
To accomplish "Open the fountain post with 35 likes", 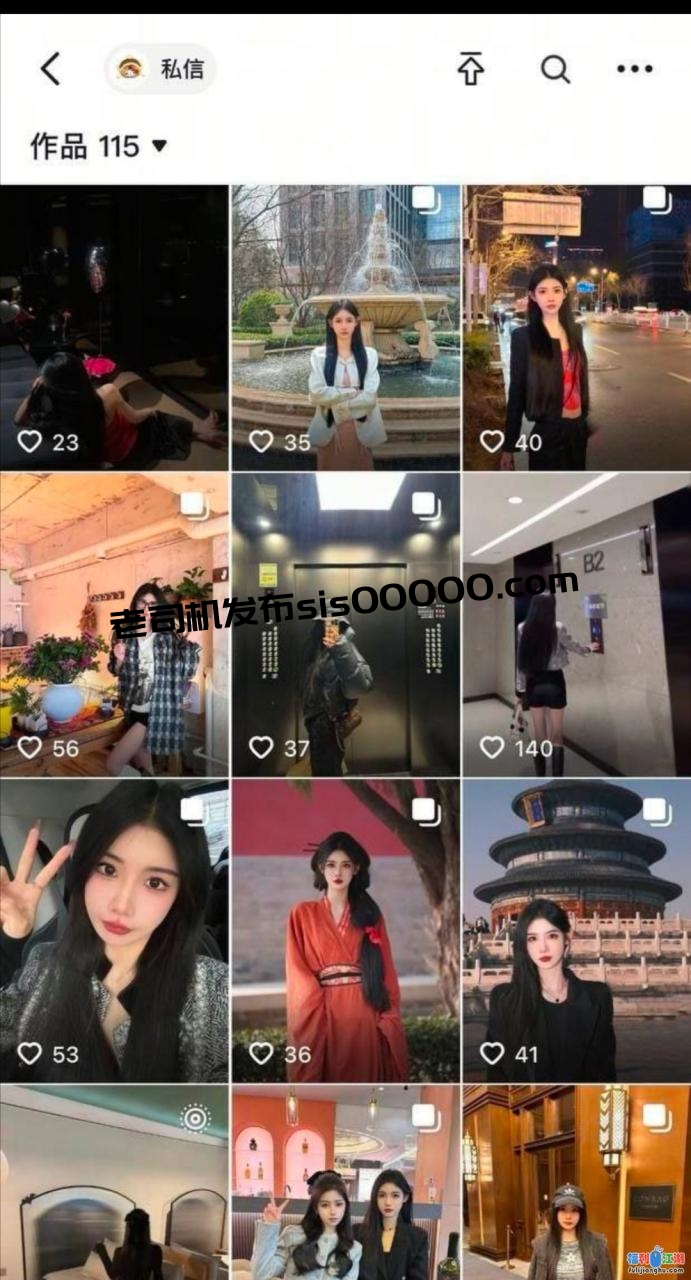I will coord(346,328).
